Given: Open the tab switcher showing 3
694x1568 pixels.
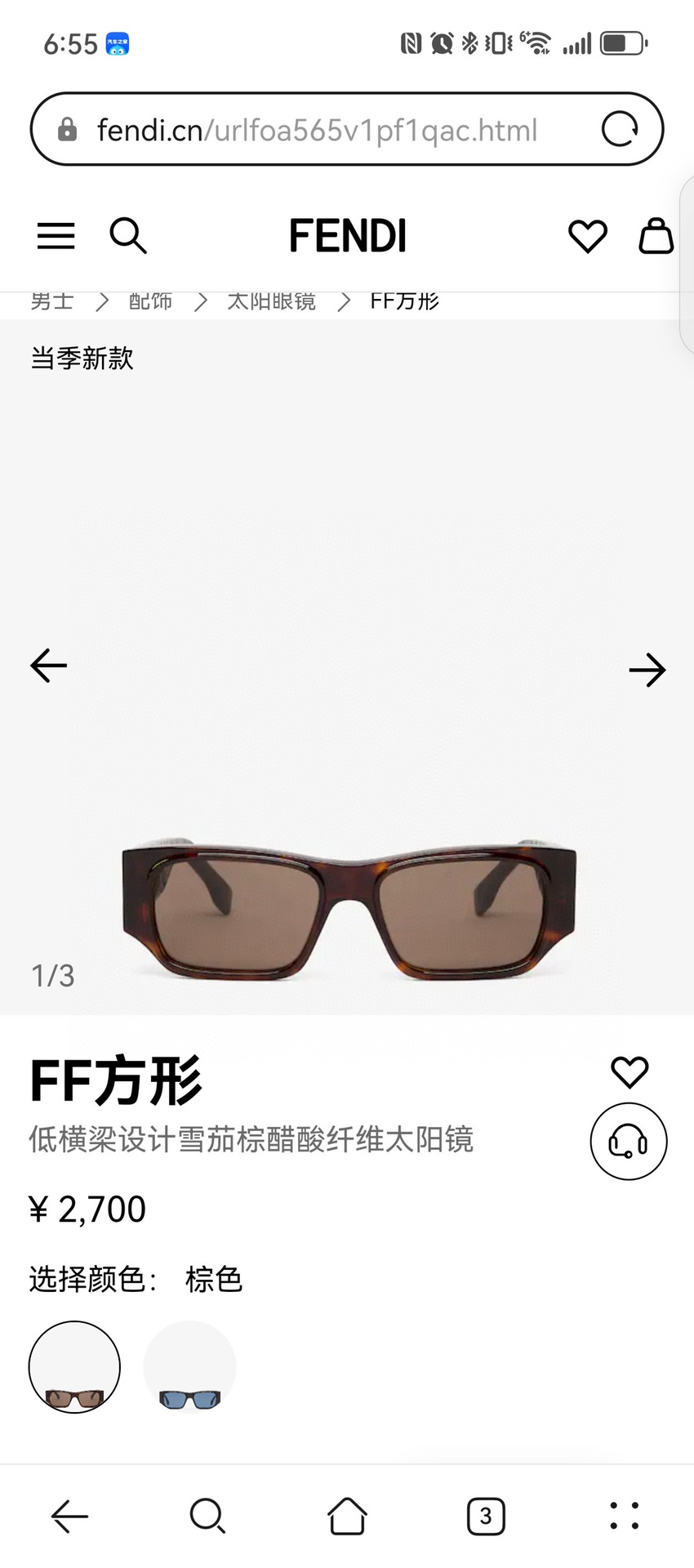Looking at the screenshot, I should tap(486, 1517).
